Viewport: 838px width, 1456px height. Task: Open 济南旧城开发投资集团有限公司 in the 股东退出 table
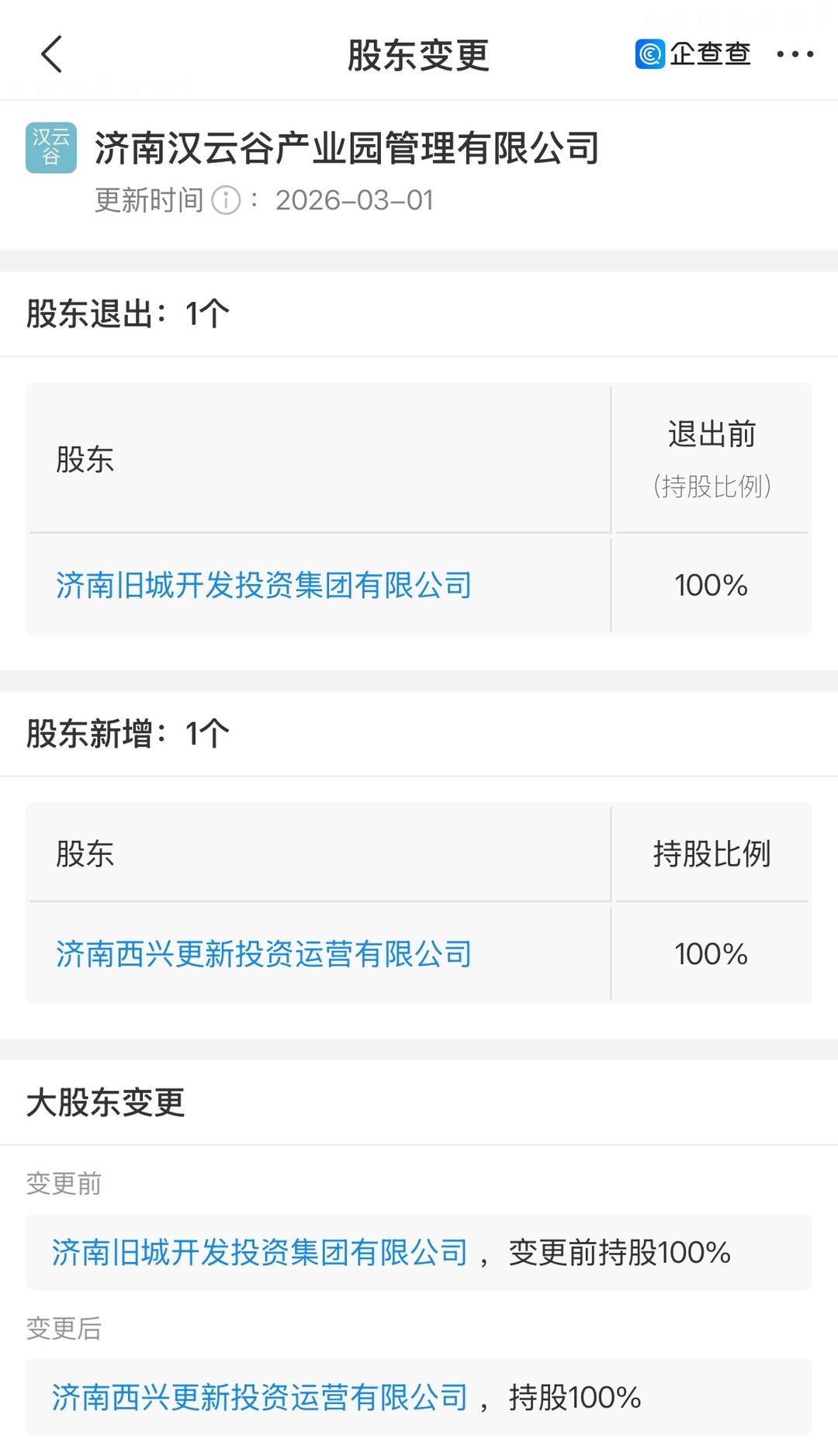tap(264, 585)
